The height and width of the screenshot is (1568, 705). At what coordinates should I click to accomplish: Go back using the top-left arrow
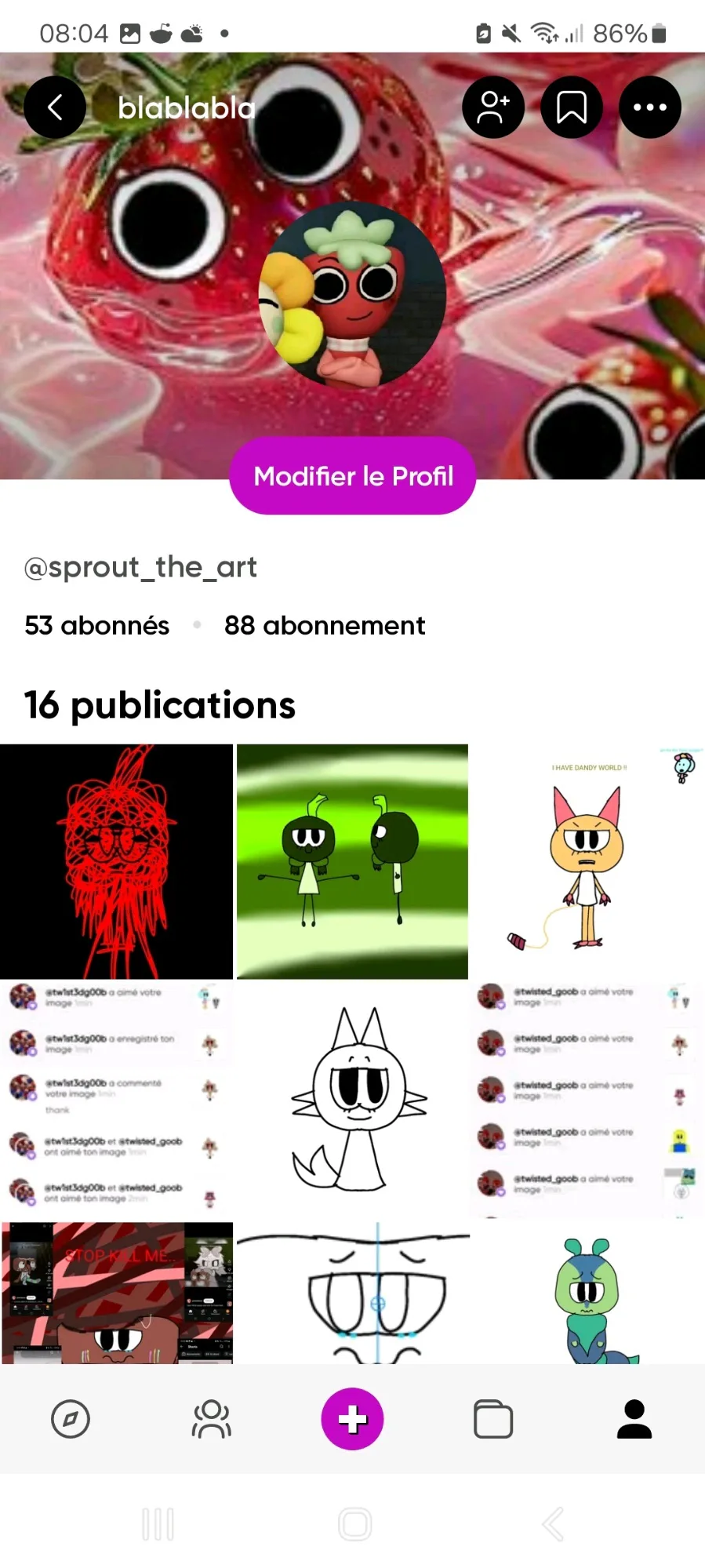[55, 107]
